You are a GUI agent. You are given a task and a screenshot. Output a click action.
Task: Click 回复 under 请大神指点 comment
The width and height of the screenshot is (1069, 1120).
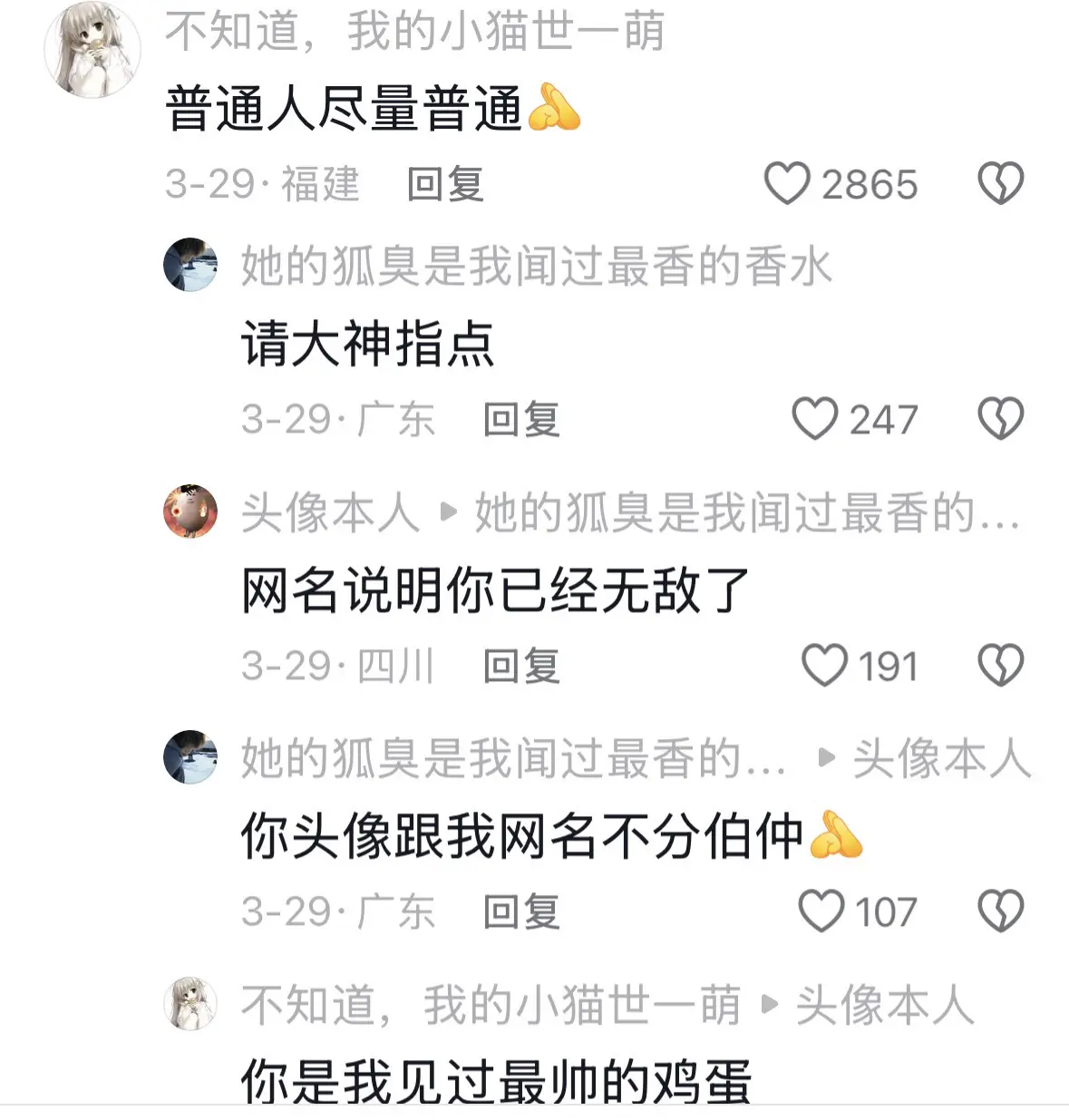click(521, 419)
